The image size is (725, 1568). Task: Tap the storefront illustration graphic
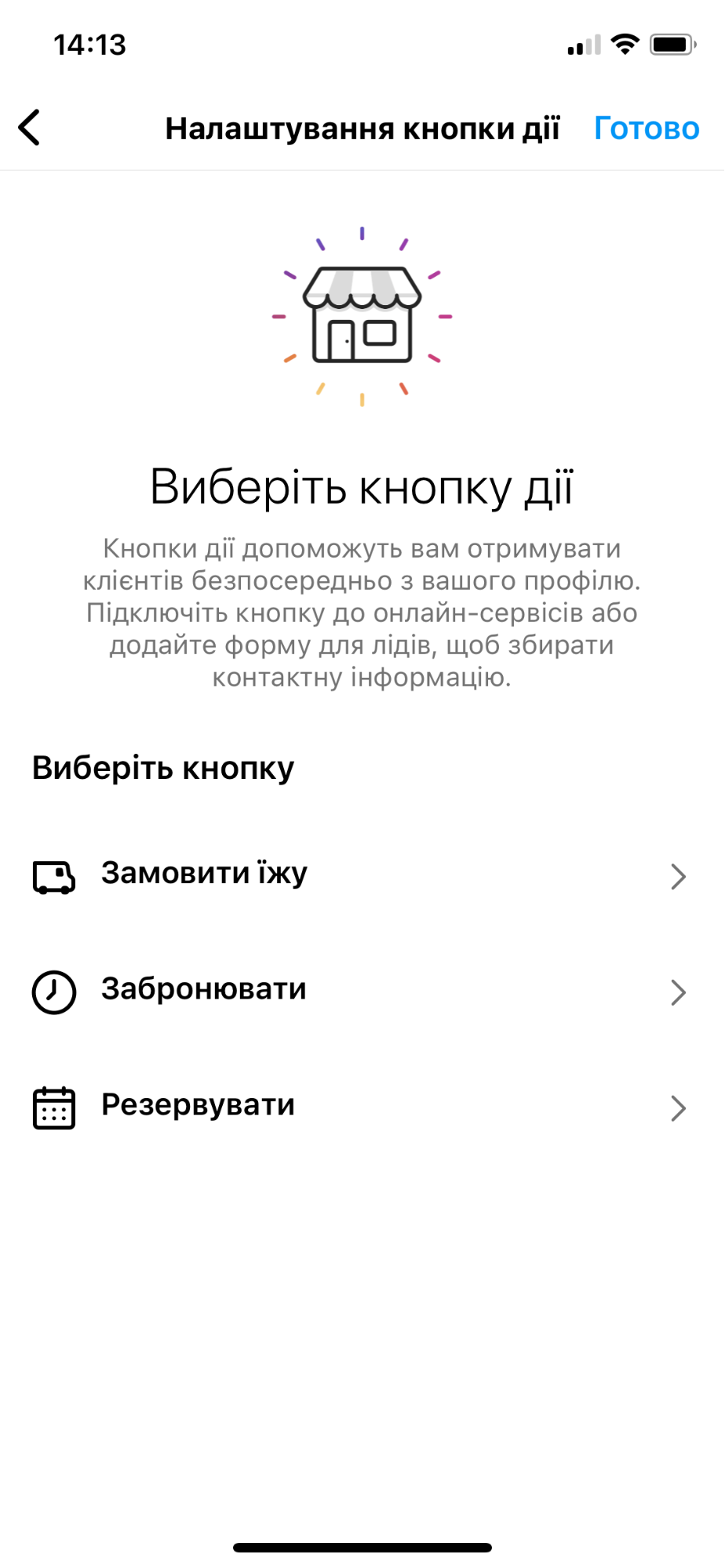361,314
